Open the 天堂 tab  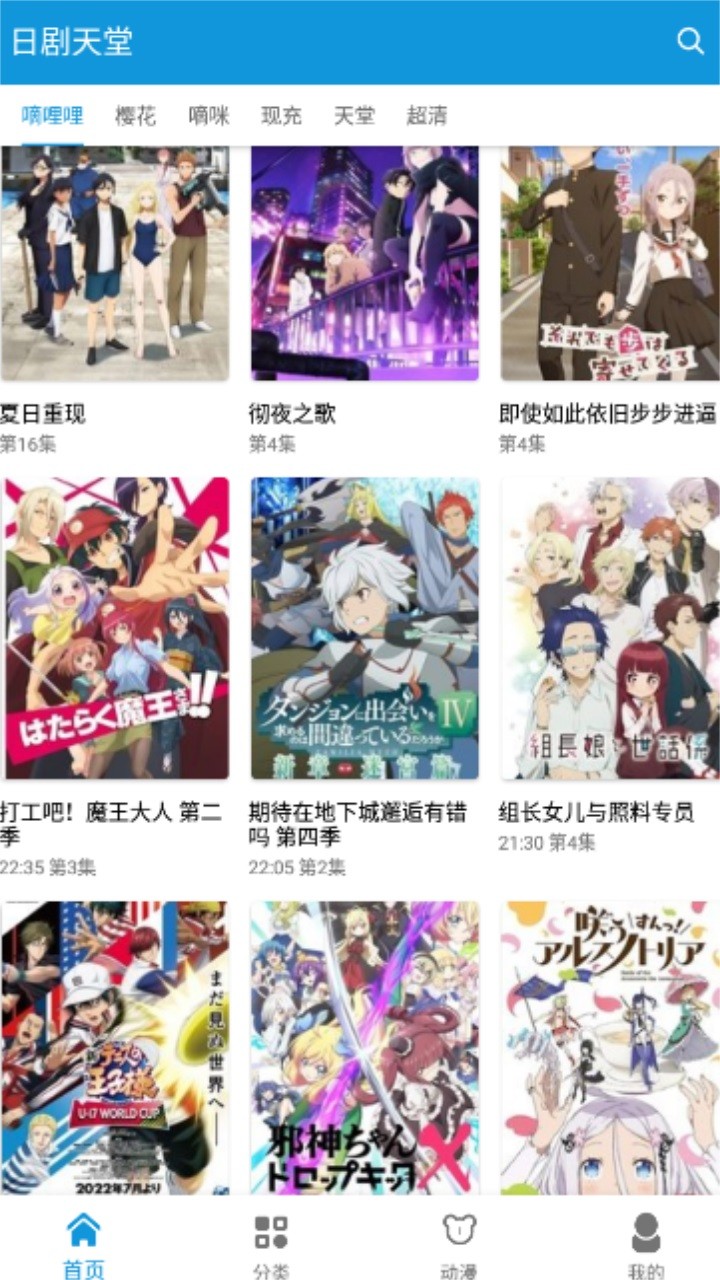coord(353,115)
